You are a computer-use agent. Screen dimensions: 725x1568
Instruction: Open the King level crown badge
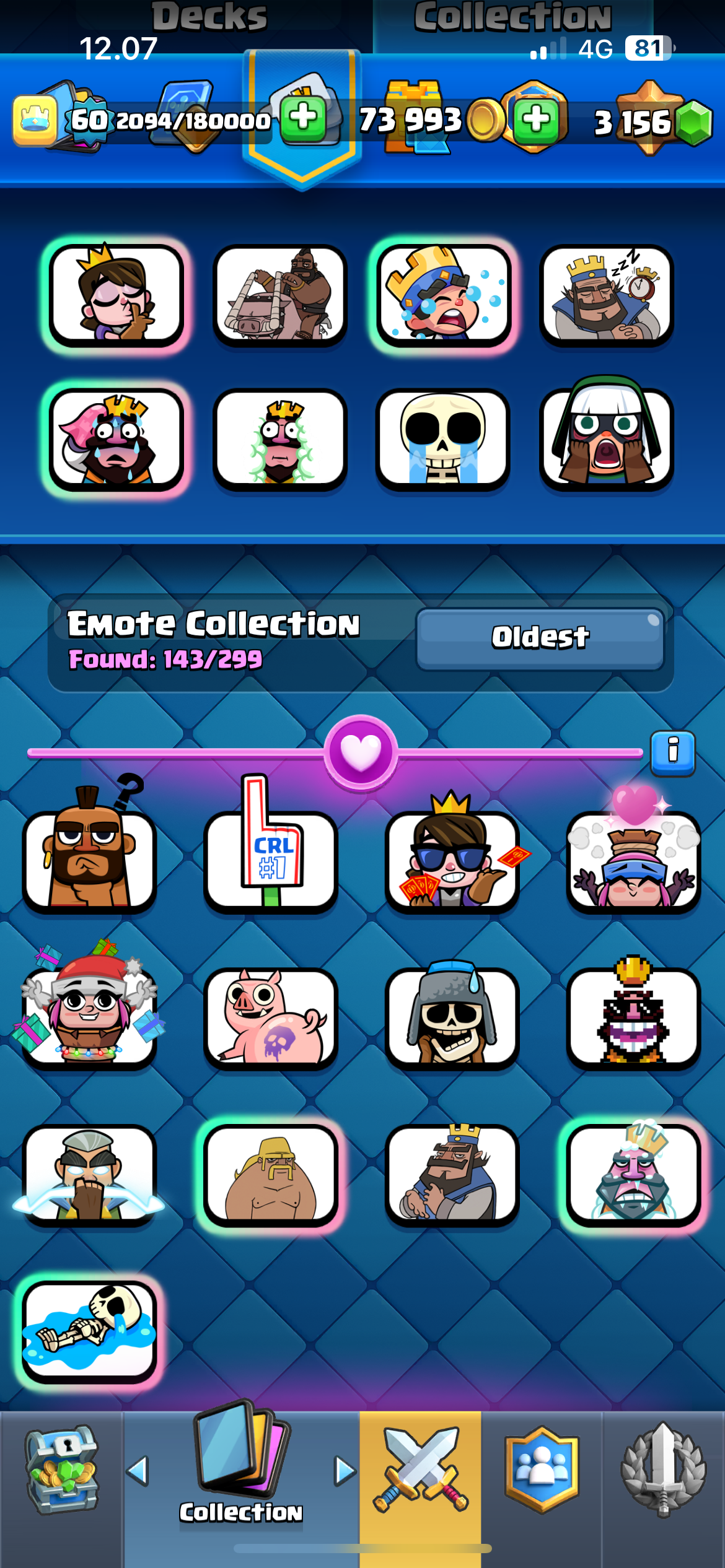(x=35, y=120)
